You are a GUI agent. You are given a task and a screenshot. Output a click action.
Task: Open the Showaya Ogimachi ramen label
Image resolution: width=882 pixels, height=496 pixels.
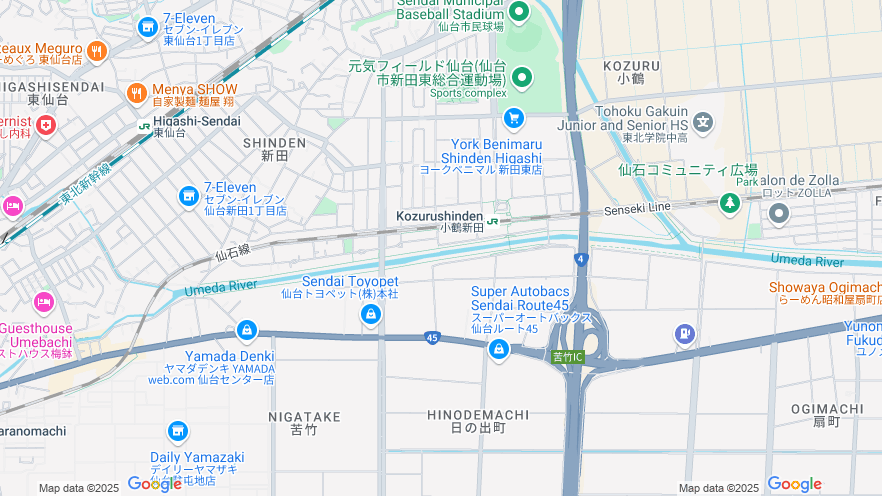coord(825,288)
